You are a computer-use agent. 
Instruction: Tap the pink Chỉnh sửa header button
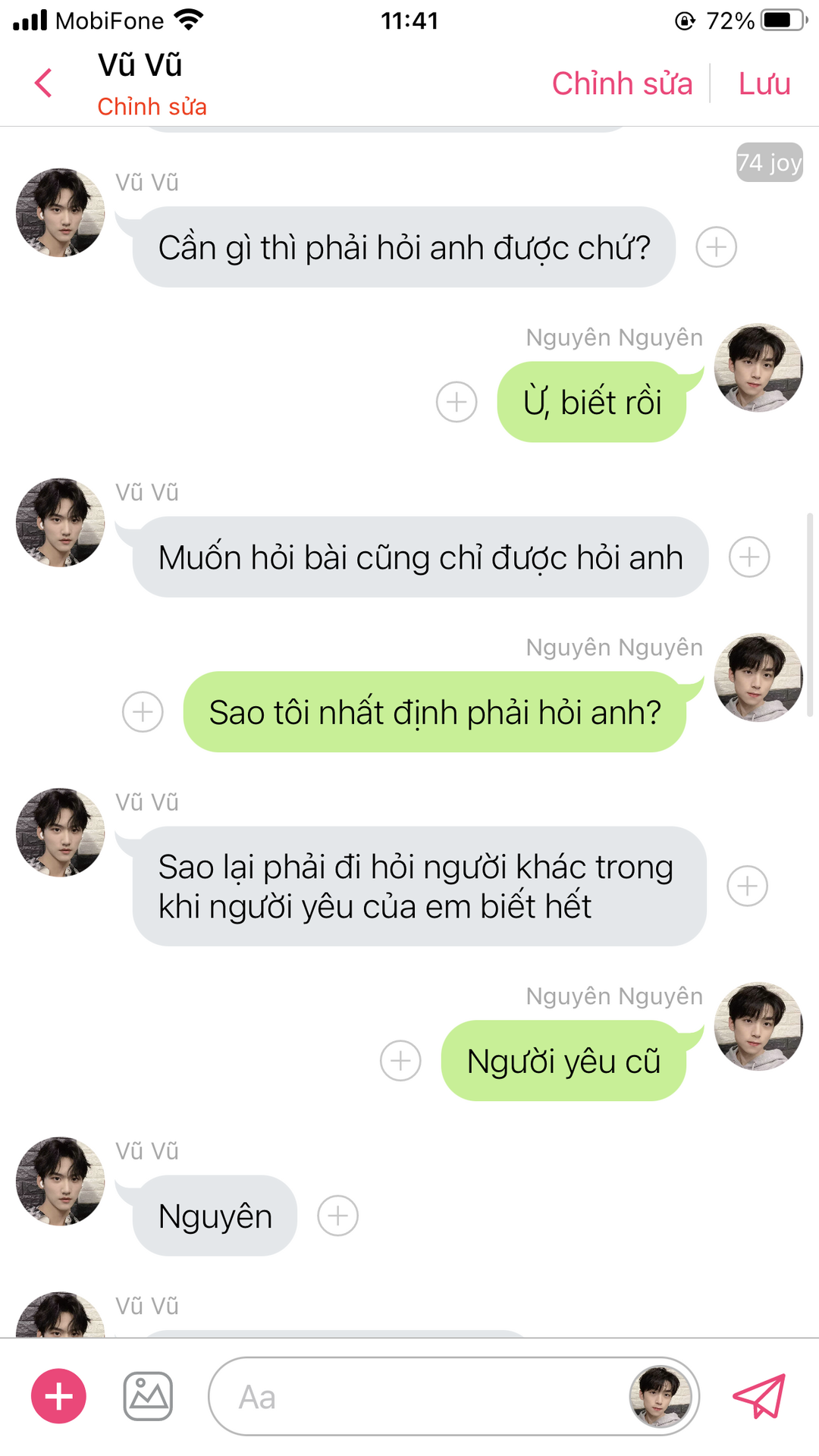click(x=622, y=83)
